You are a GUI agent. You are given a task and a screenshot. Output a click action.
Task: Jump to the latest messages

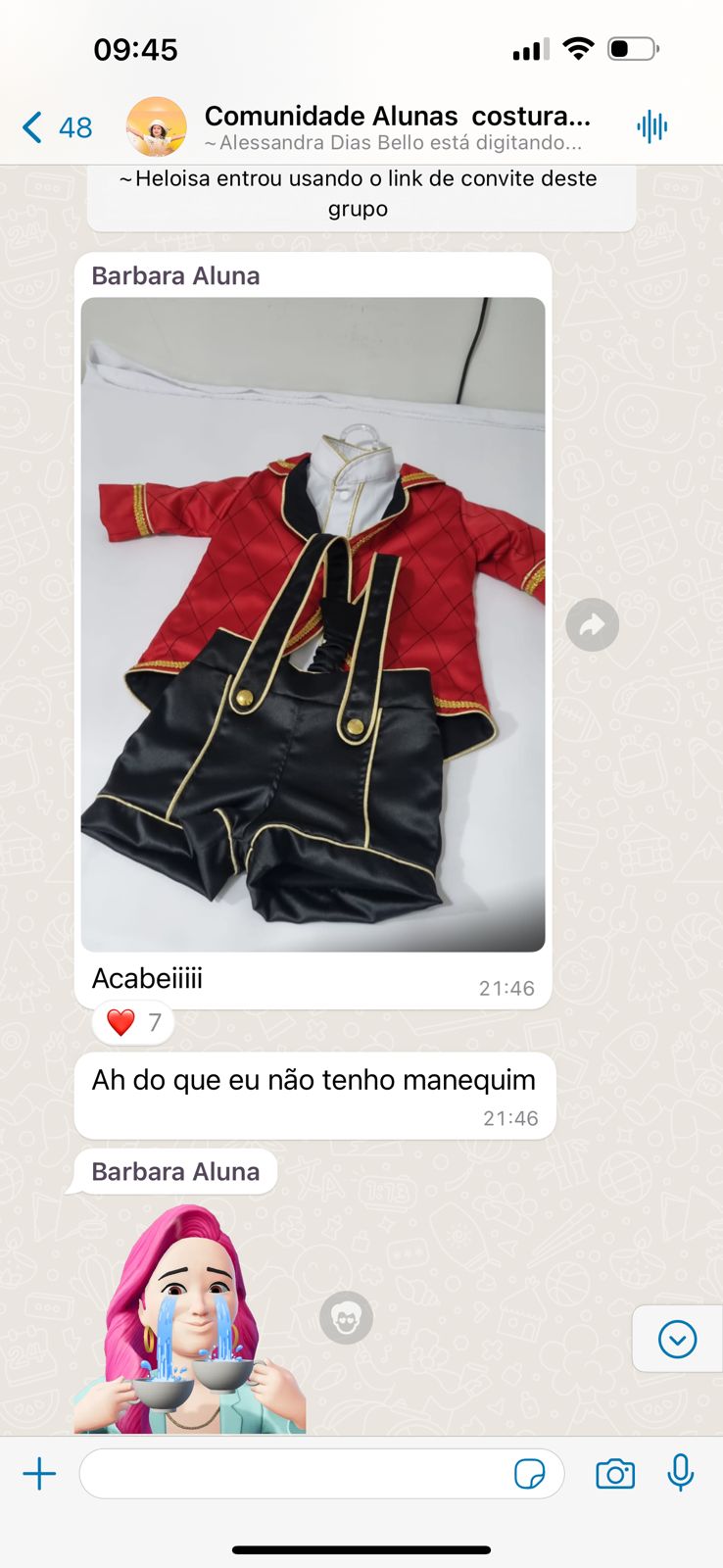pyautogui.click(x=677, y=1339)
